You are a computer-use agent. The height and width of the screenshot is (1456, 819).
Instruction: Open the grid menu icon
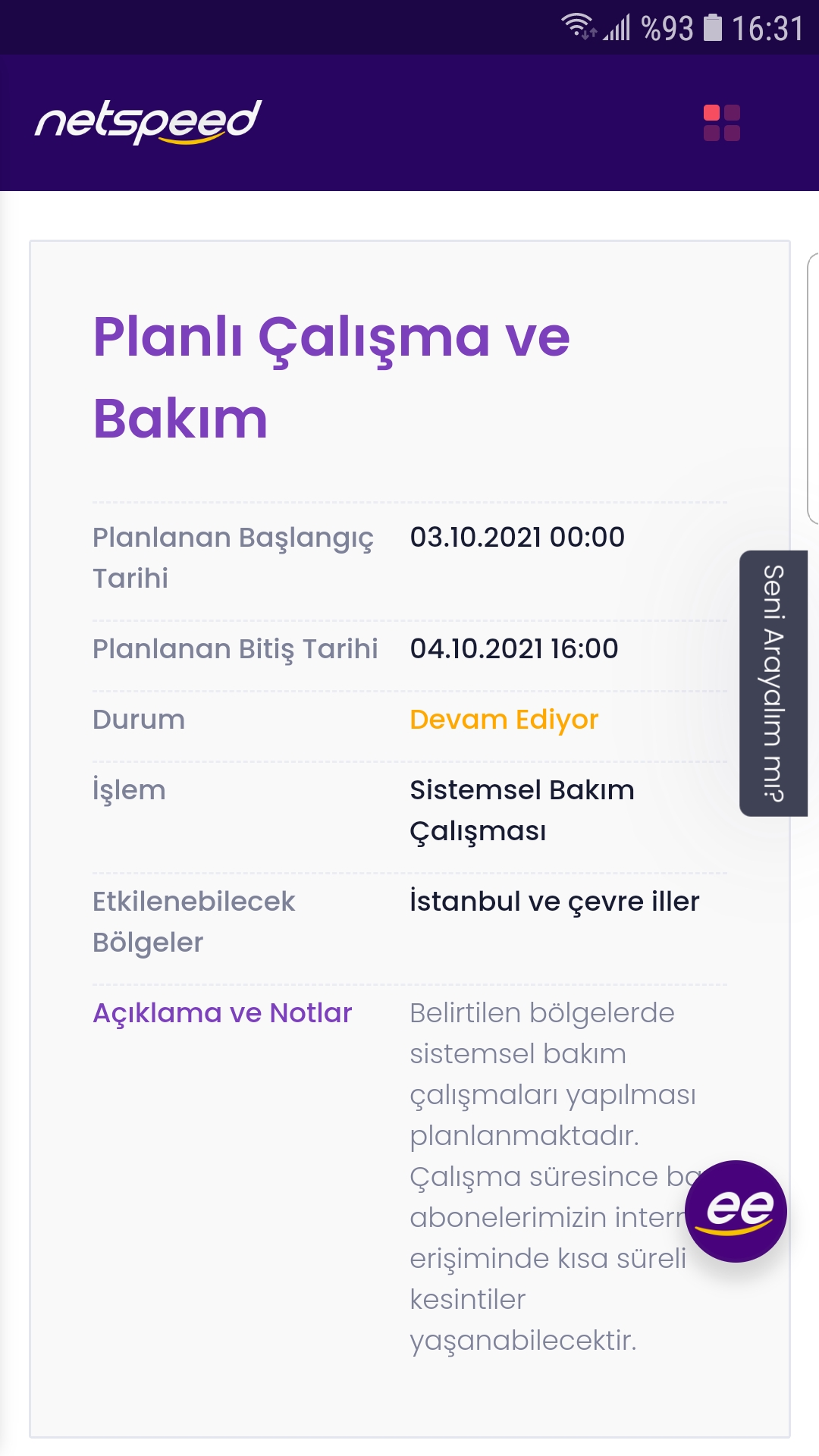721,123
